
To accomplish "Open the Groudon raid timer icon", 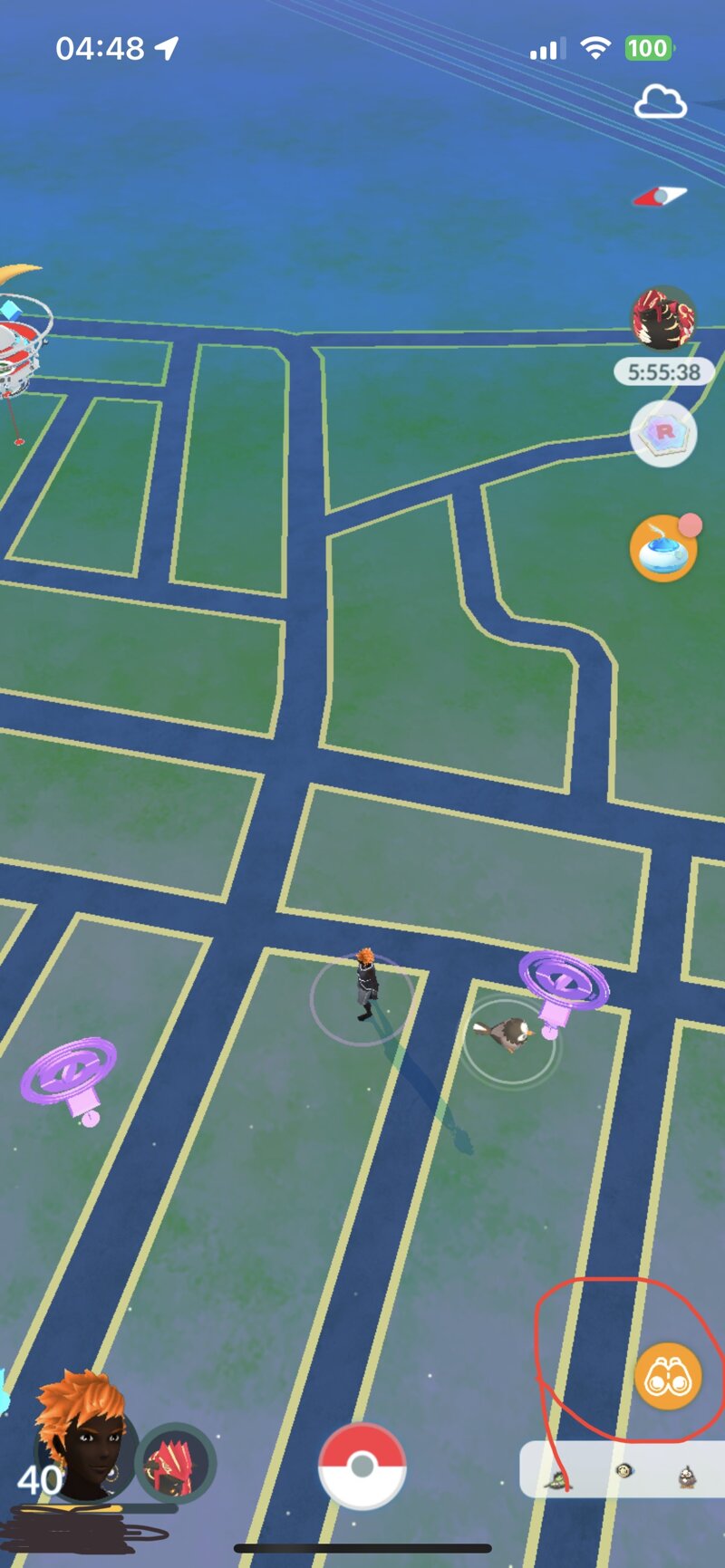I will coord(663,319).
